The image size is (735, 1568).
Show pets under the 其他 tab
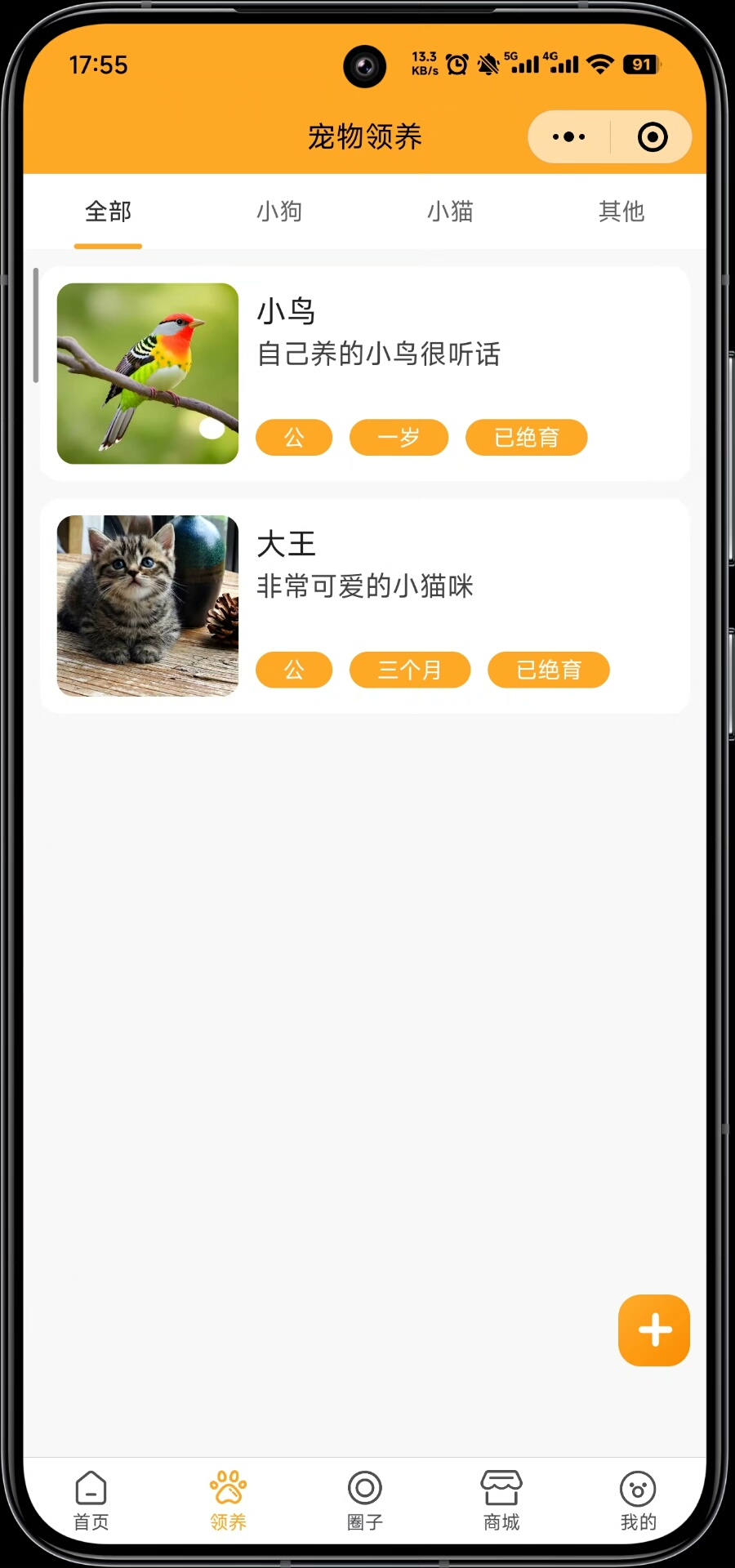click(x=621, y=212)
